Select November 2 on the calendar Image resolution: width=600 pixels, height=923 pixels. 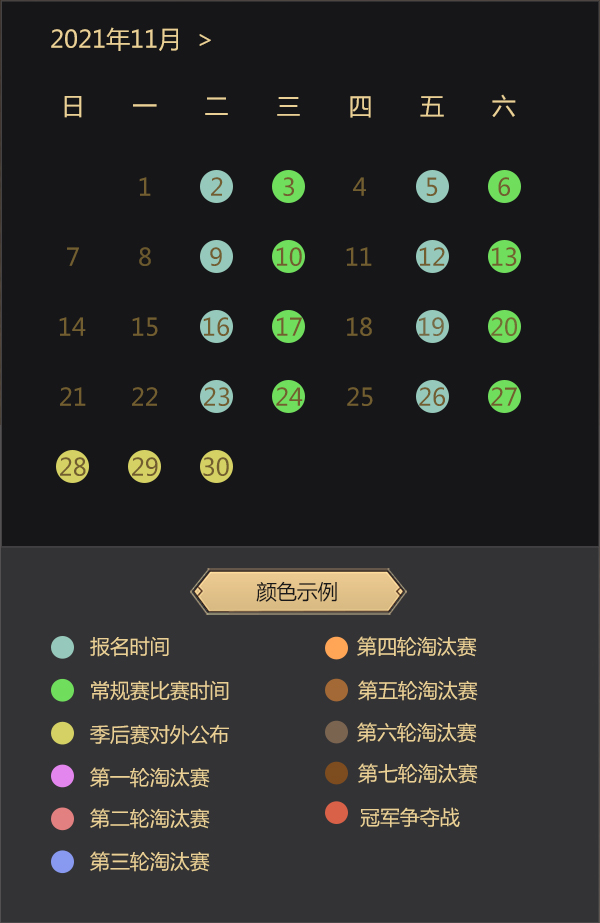216,187
